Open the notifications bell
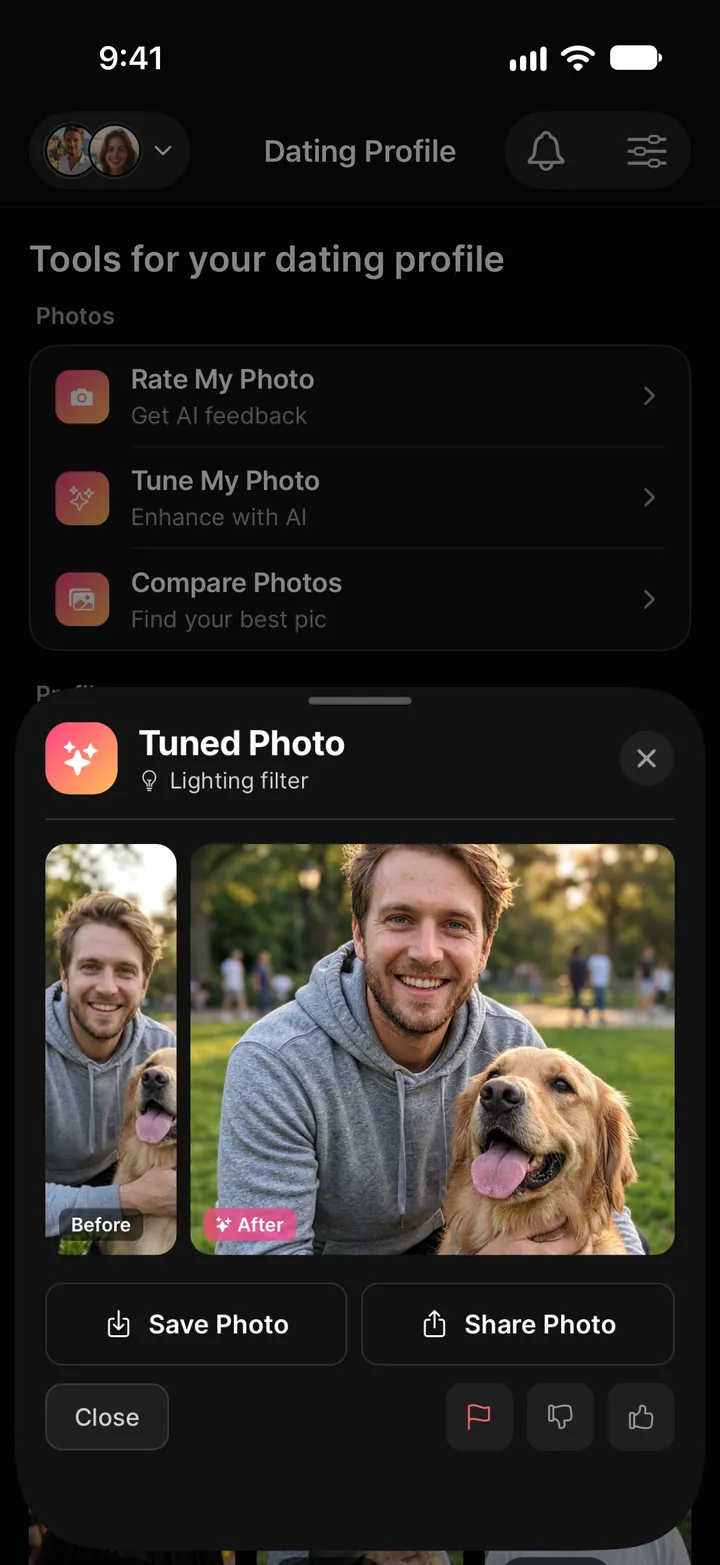The height and width of the screenshot is (1565, 720). click(x=546, y=152)
